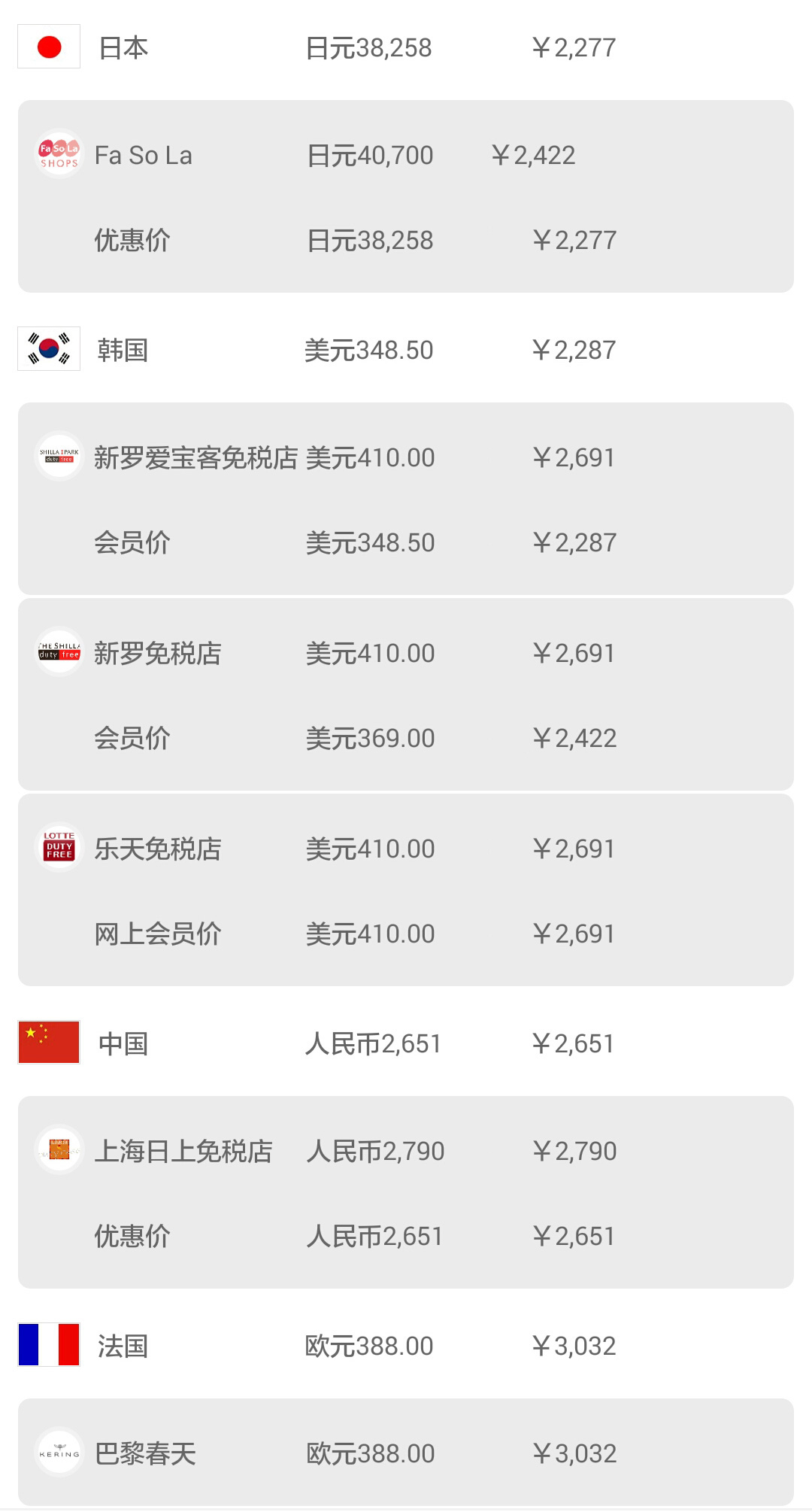Image resolution: width=812 pixels, height=1512 pixels.
Task: Select the 优惠价 row under Fa So La
Action: tap(132, 240)
